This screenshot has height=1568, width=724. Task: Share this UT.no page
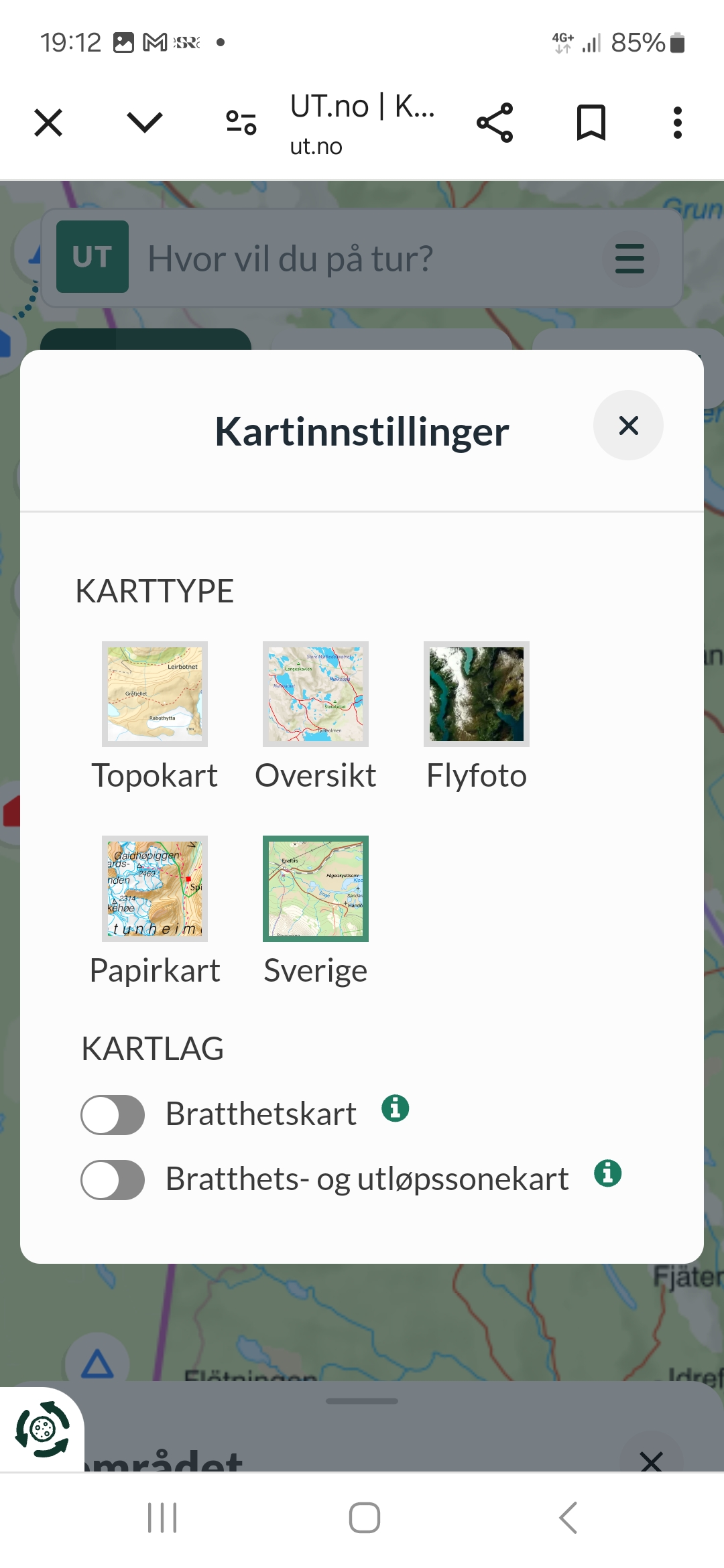[495, 123]
